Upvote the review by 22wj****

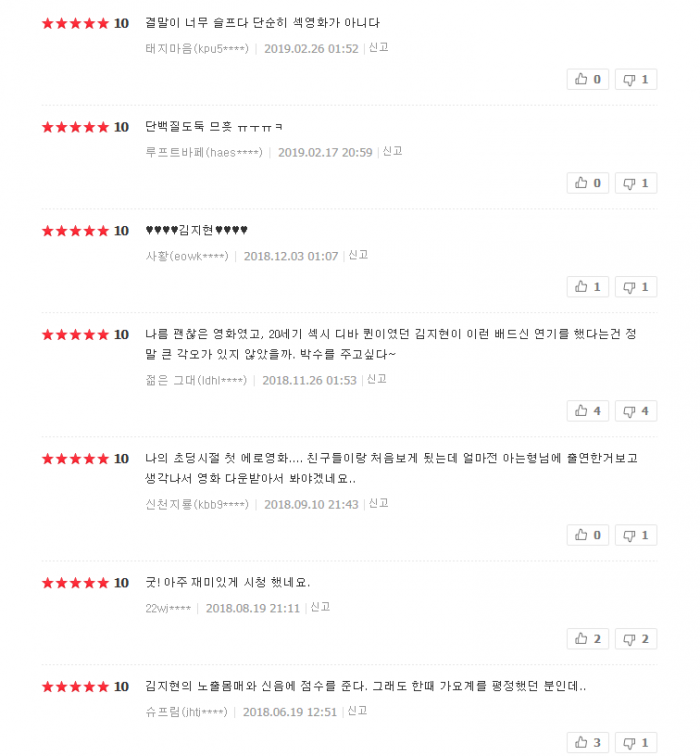[588, 639]
